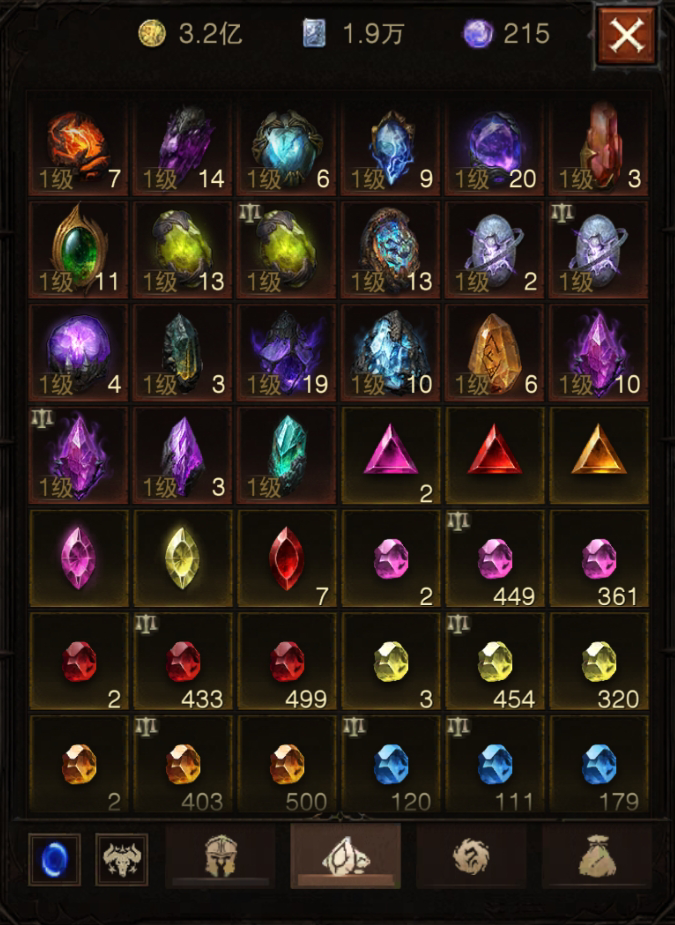Switch to the pouch bag tab

pyautogui.click(x=597, y=856)
